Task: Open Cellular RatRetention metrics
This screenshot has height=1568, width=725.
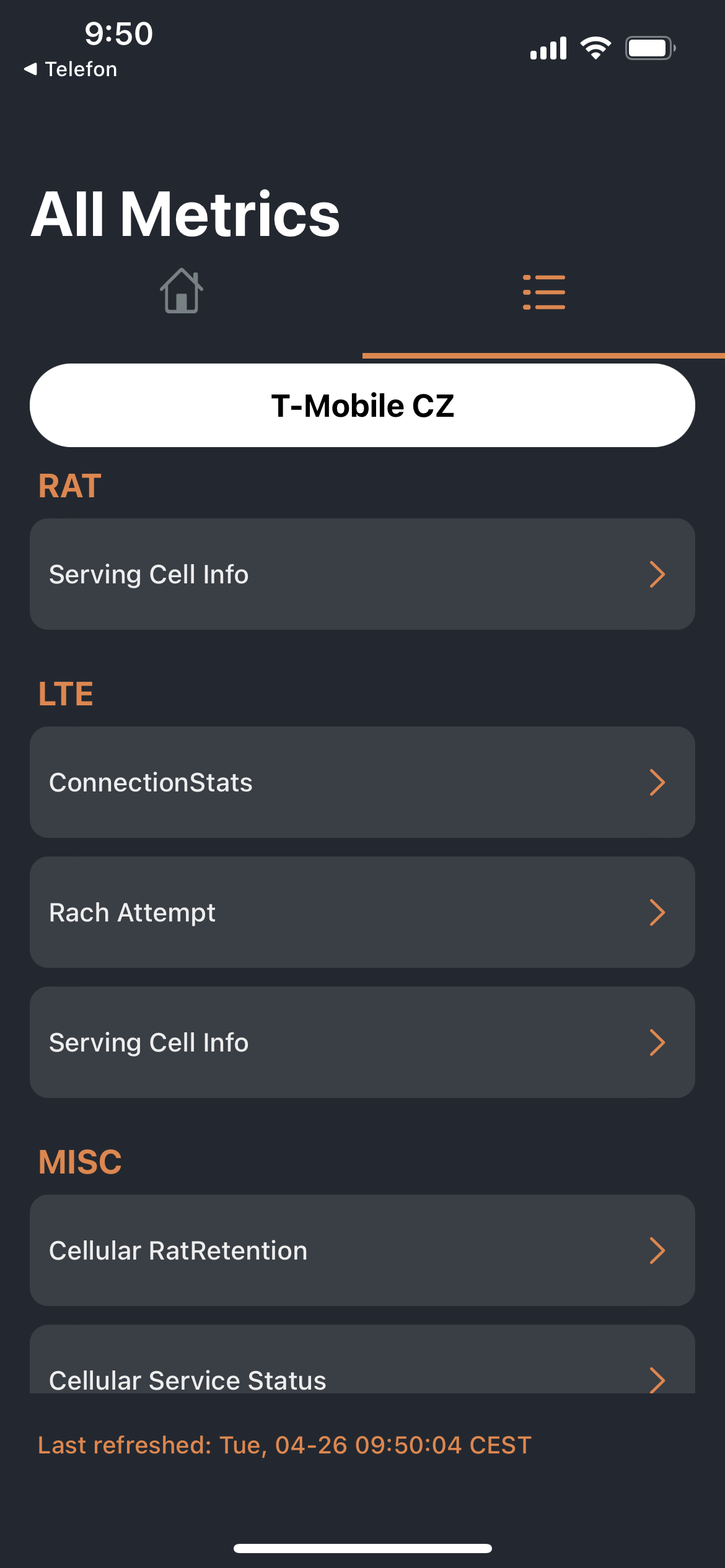Action: coord(362,1250)
